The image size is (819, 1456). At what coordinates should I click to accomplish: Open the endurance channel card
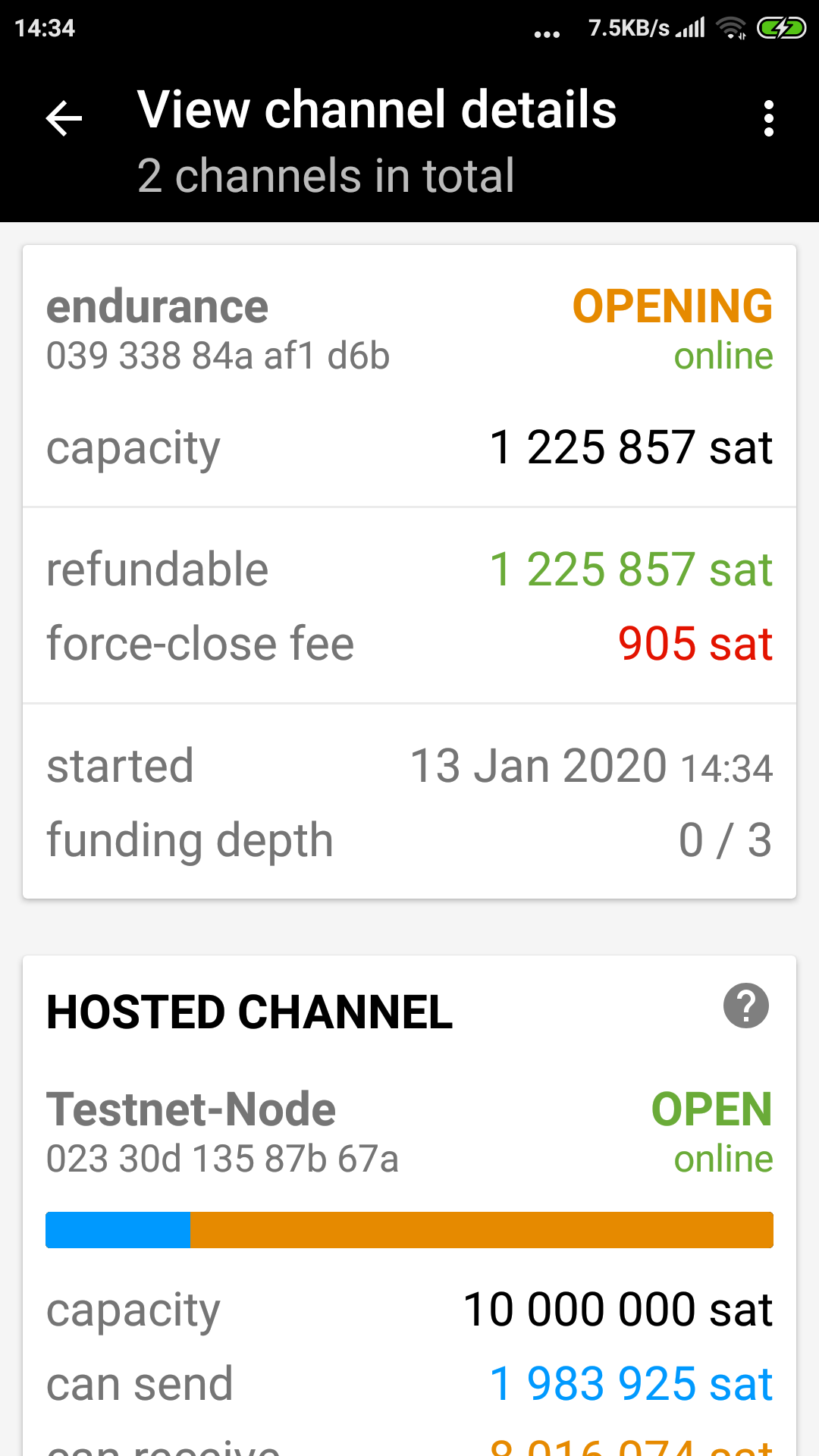click(x=409, y=570)
